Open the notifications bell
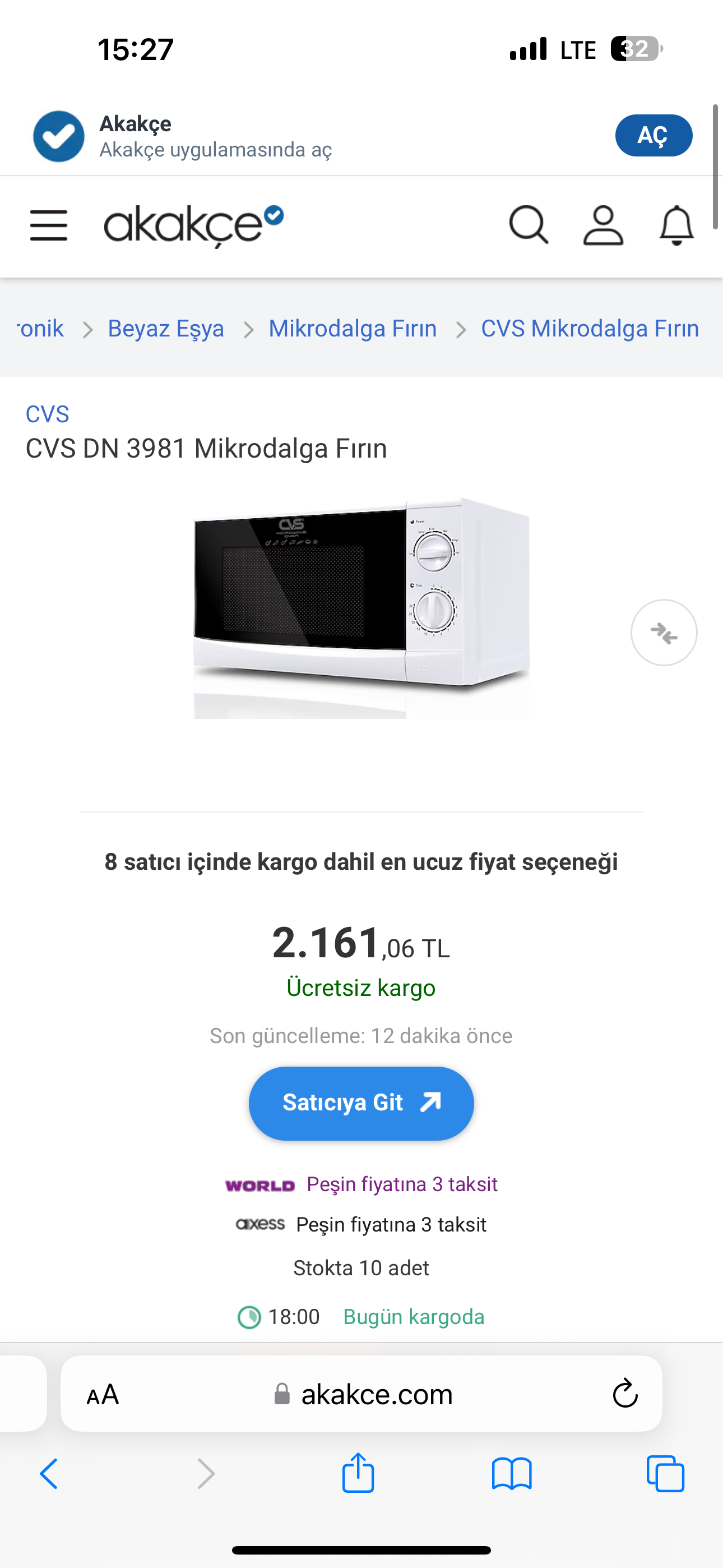Viewport: 723px width, 1568px height. 676,225
